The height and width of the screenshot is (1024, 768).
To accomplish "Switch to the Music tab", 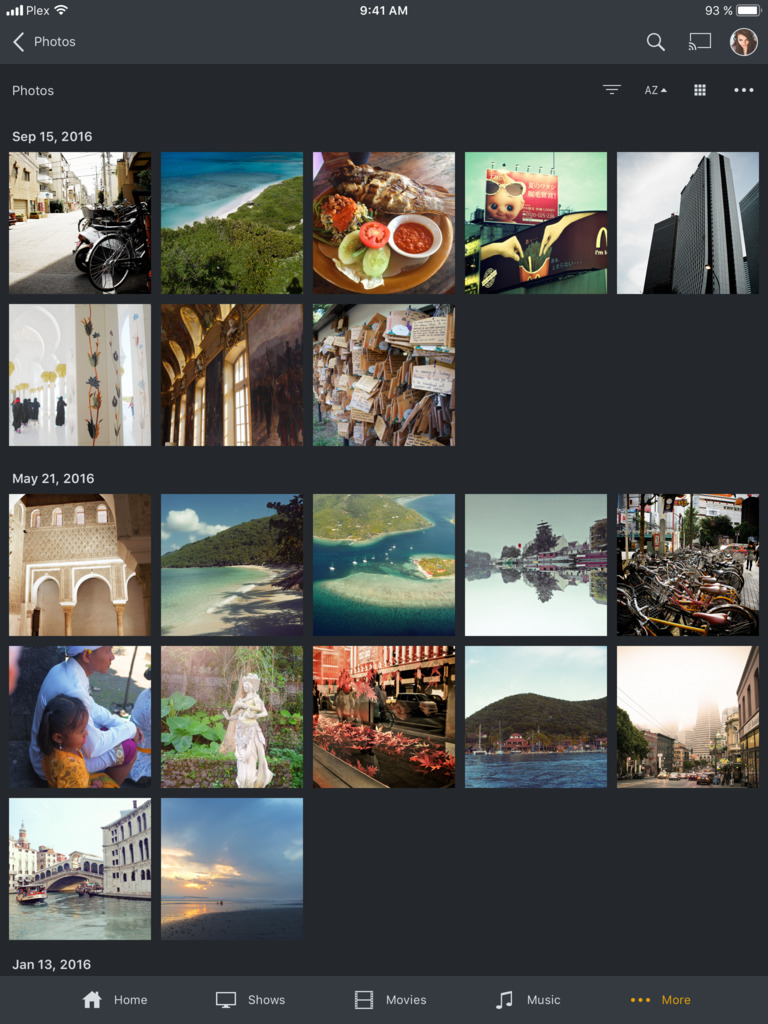I will (x=529, y=1000).
